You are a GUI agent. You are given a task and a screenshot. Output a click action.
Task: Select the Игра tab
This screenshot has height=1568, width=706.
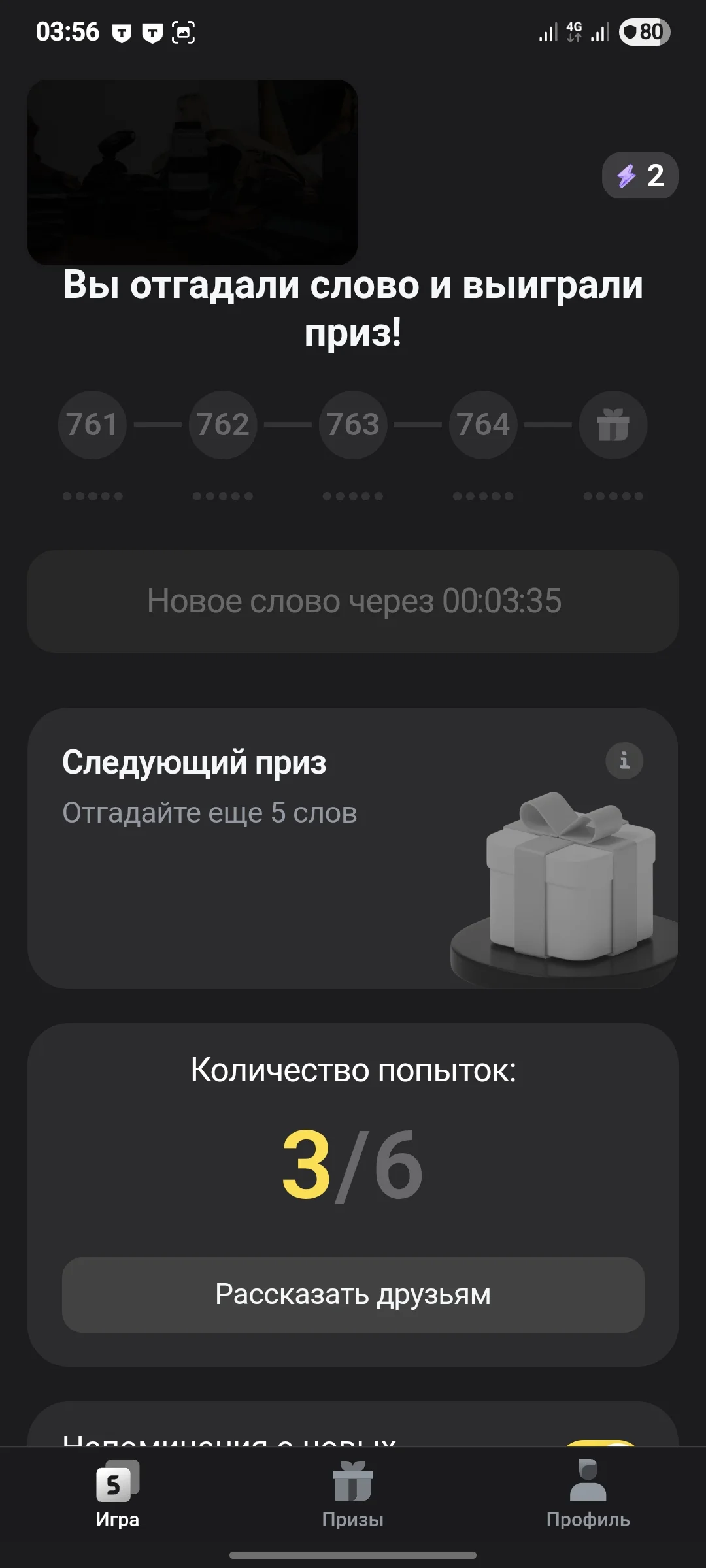[118, 1495]
